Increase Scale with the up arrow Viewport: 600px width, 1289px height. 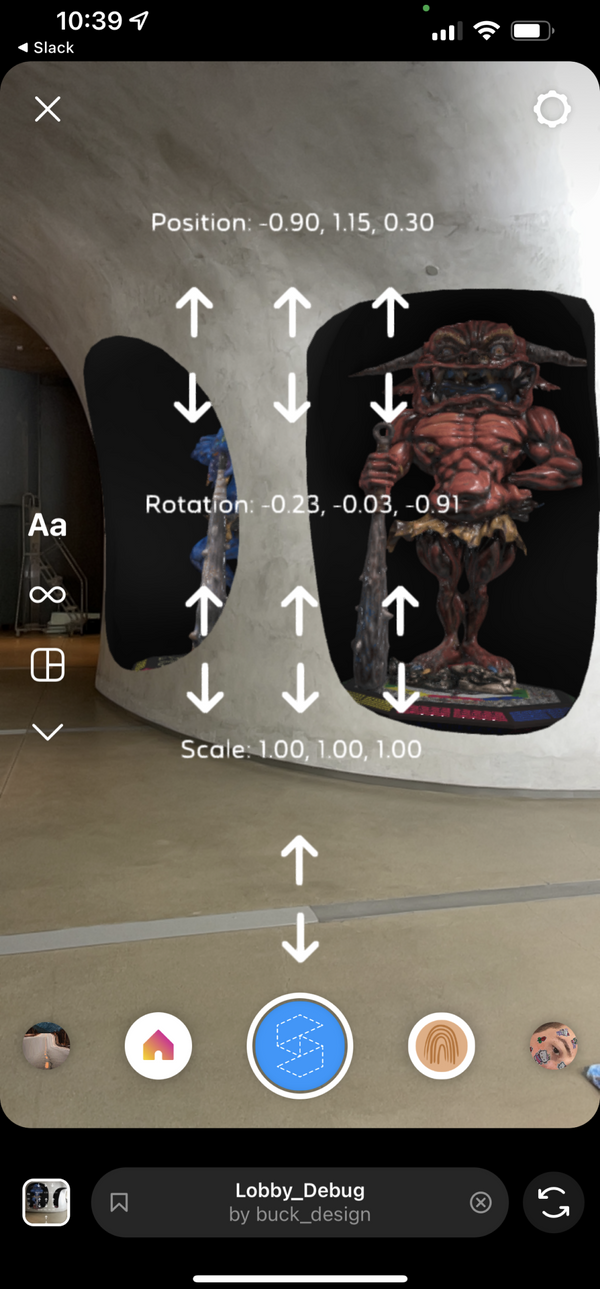pos(299,861)
